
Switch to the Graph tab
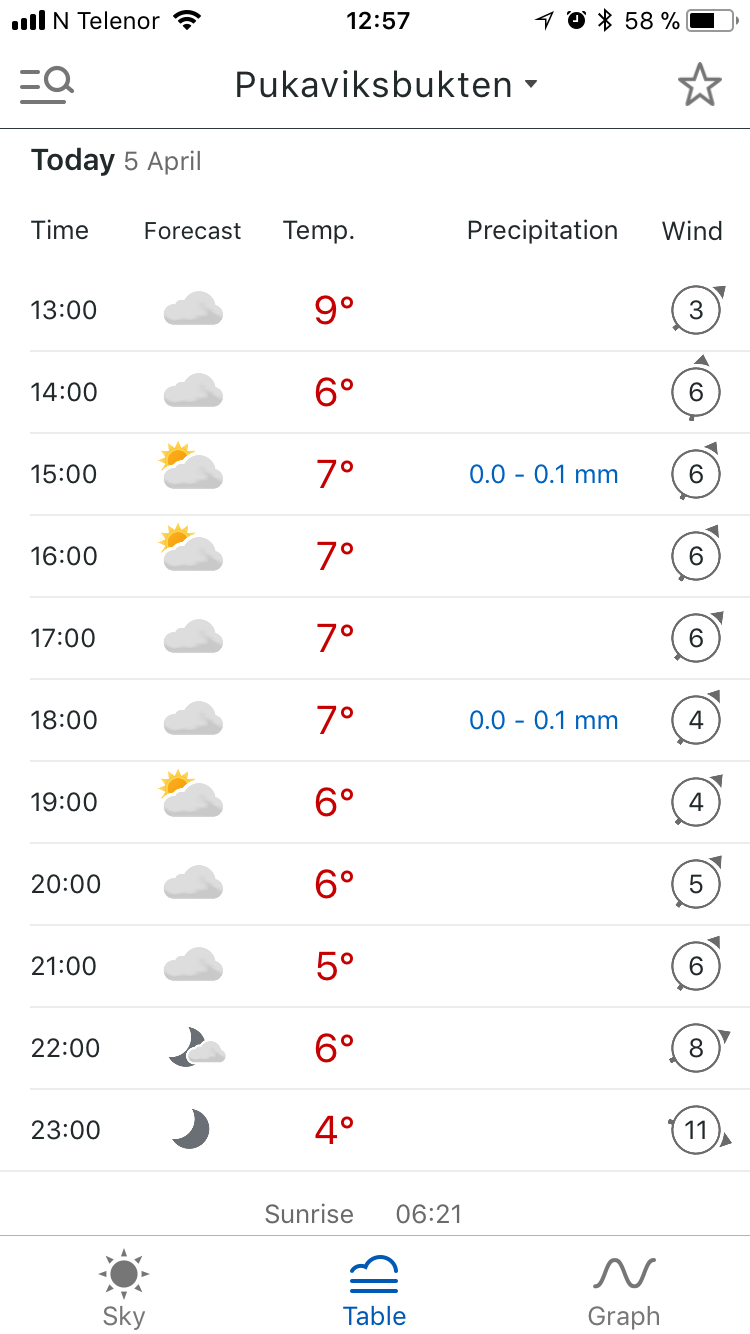[x=624, y=1288]
